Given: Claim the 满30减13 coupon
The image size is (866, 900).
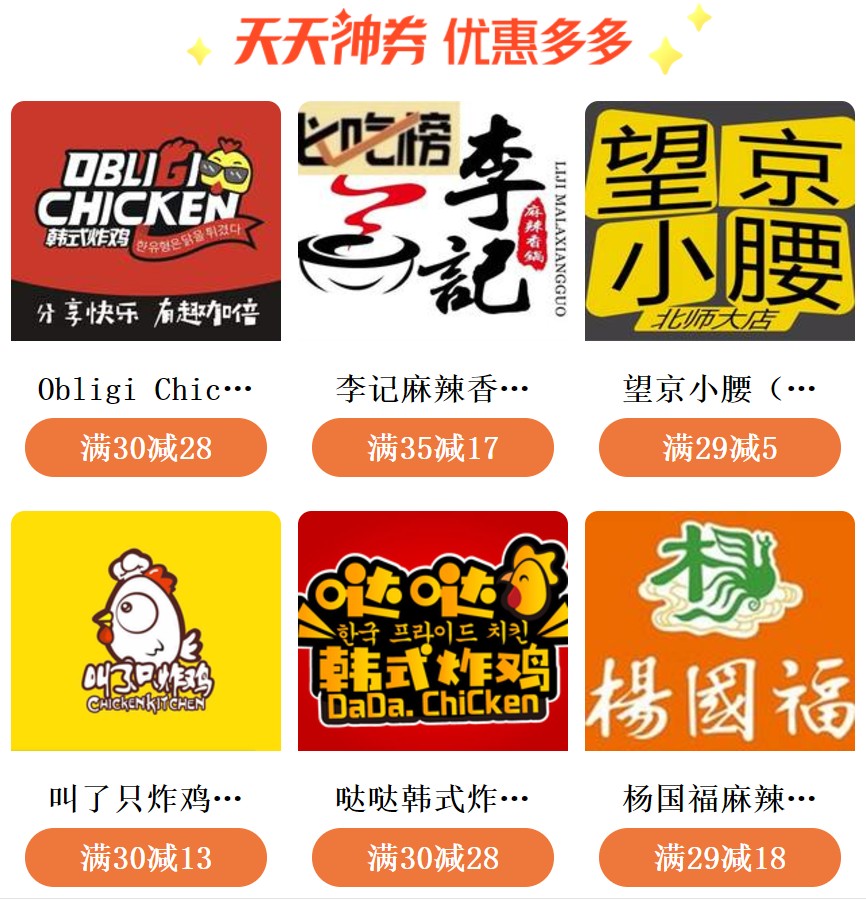Looking at the screenshot, I should click(x=146, y=858).
